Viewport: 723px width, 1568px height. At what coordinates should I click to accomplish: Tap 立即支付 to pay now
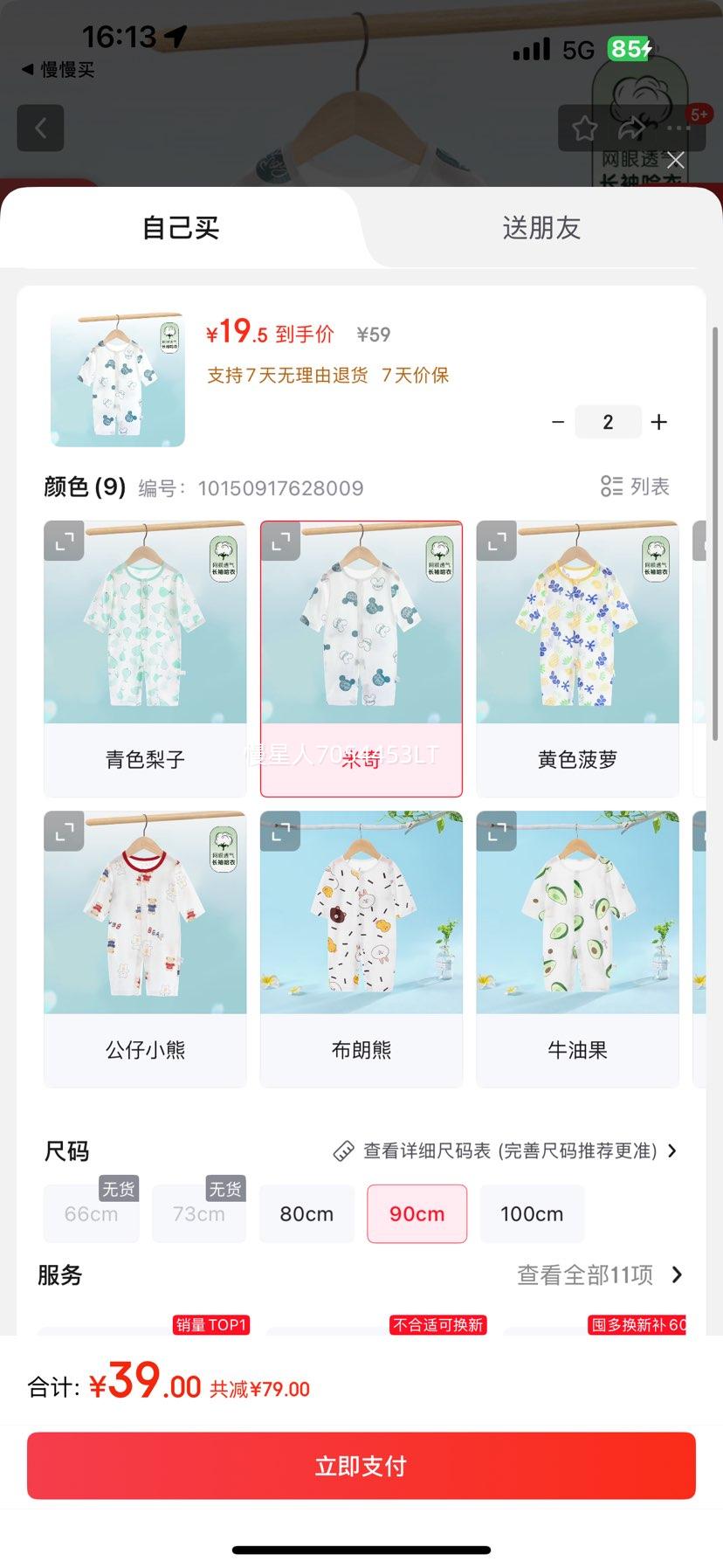[361, 1466]
